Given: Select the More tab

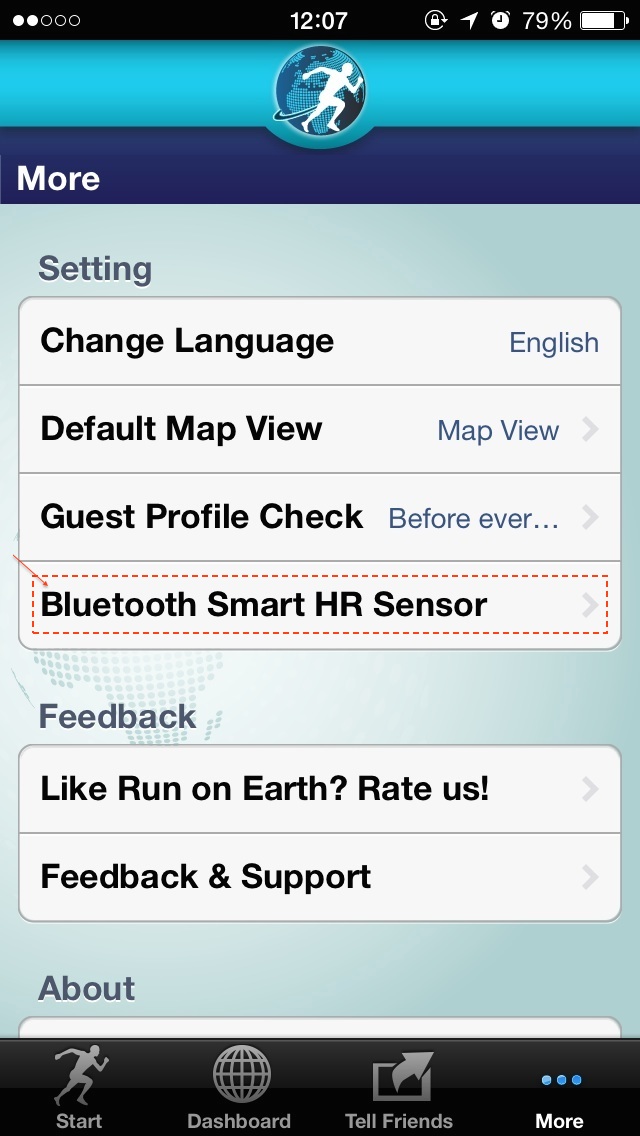Looking at the screenshot, I should coord(560,1088).
